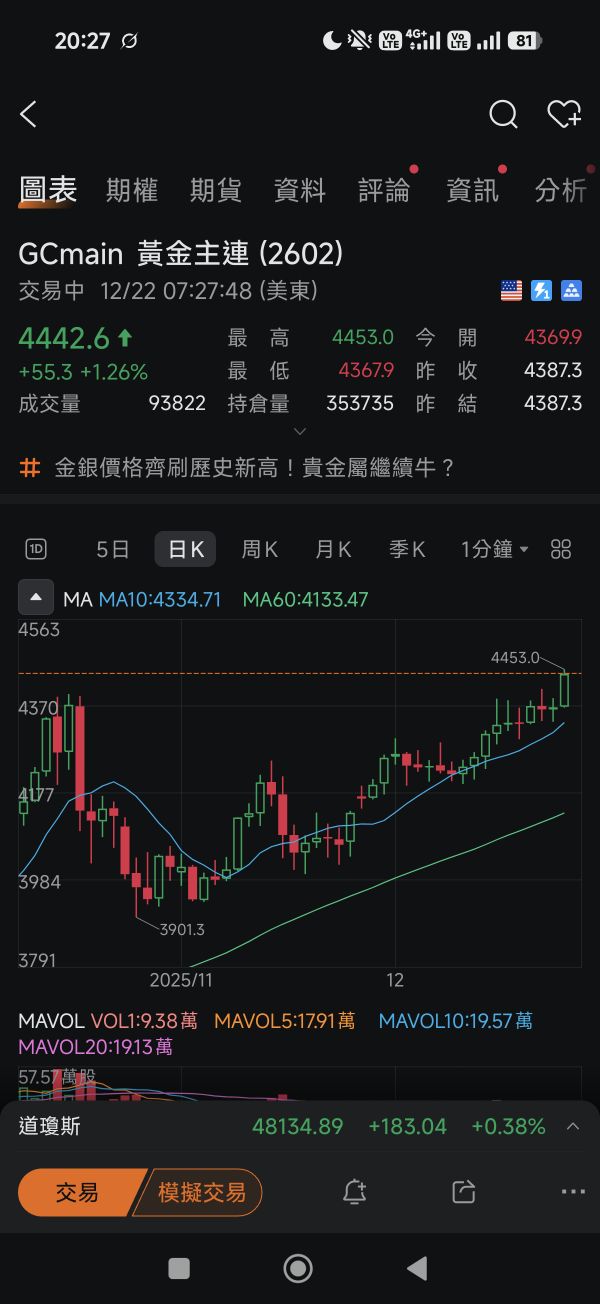The width and height of the screenshot is (600, 1304).
Task: Add GCmain to watchlist favorites
Action: [564, 115]
